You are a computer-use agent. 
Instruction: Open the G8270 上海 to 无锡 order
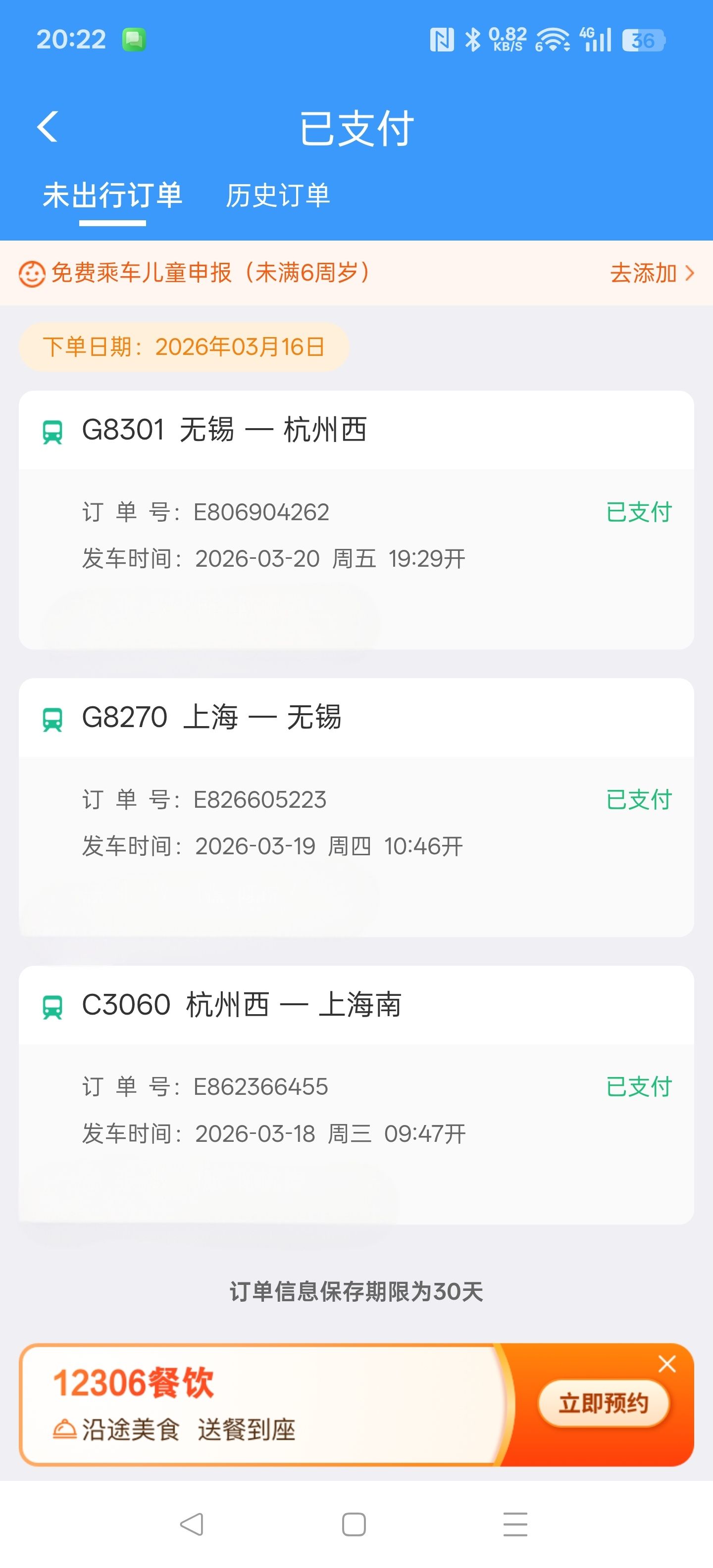[356, 807]
